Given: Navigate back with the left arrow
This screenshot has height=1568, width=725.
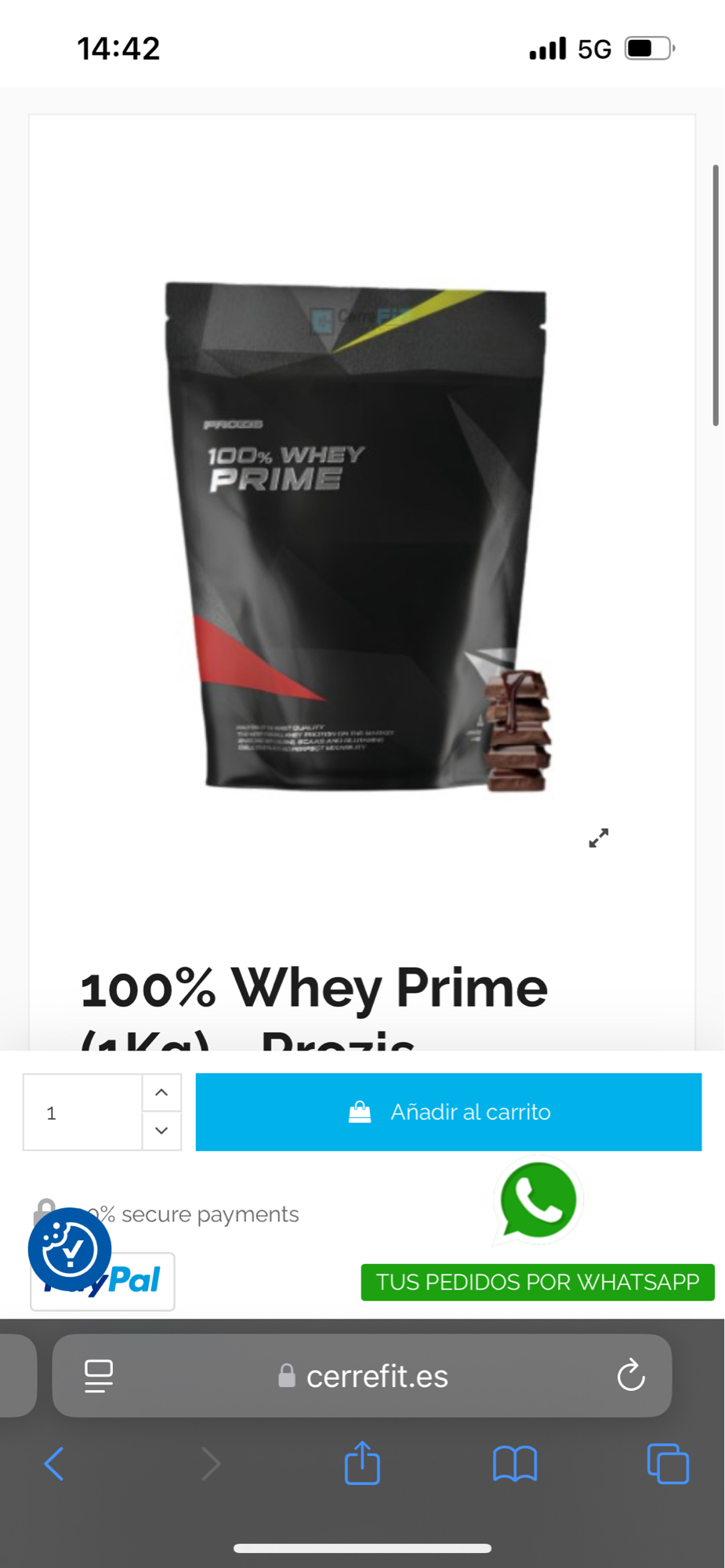Looking at the screenshot, I should 53,1463.
